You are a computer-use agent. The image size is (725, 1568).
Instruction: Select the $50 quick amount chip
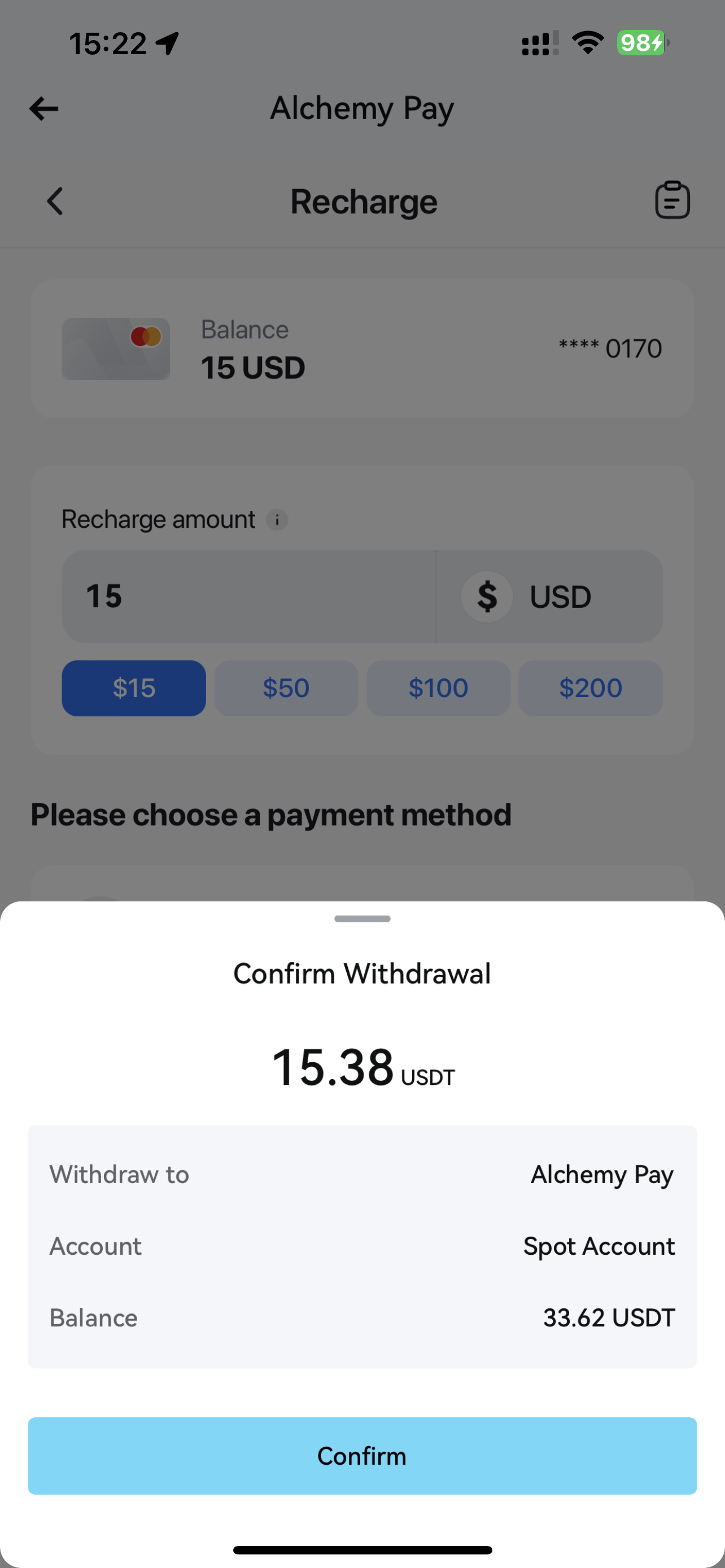pos(286,688)
